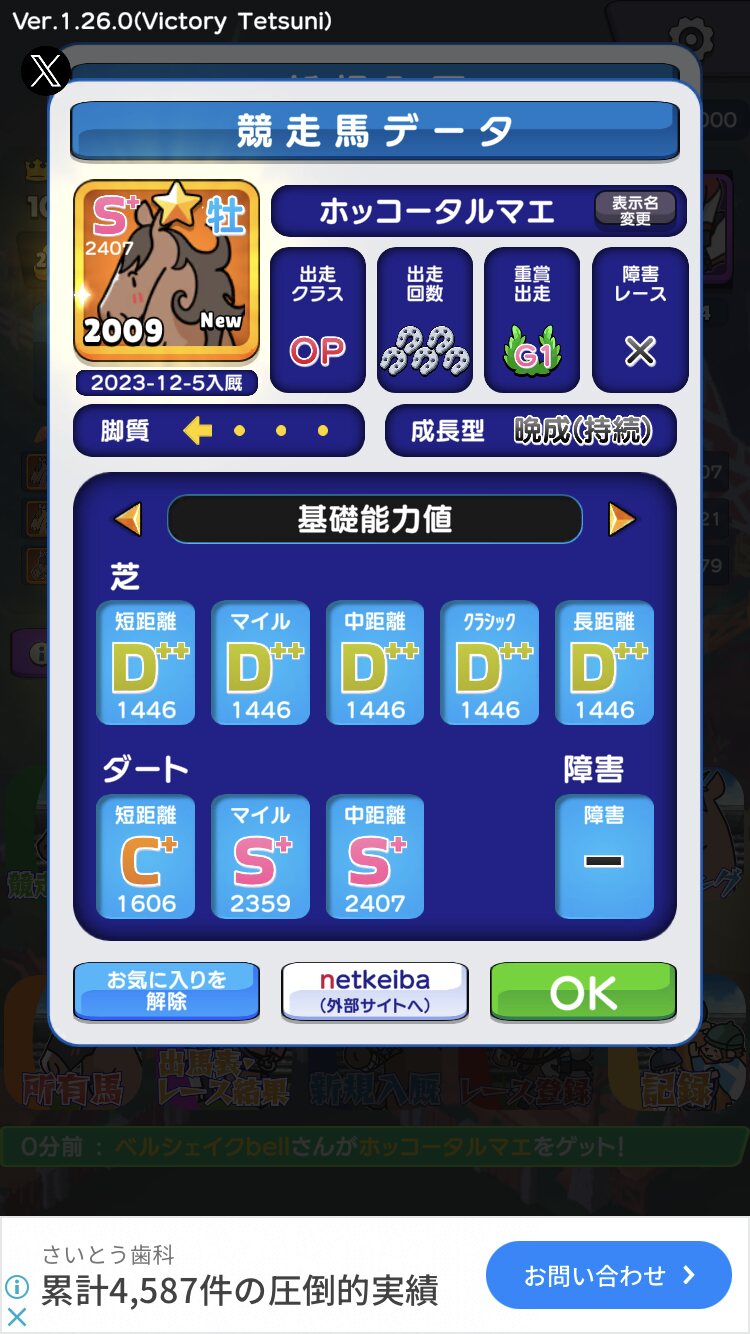Close the ad with the X mark
The width and height of the screenshot is (750, 1334).
pyautogui.click(x=16, y=1317)
